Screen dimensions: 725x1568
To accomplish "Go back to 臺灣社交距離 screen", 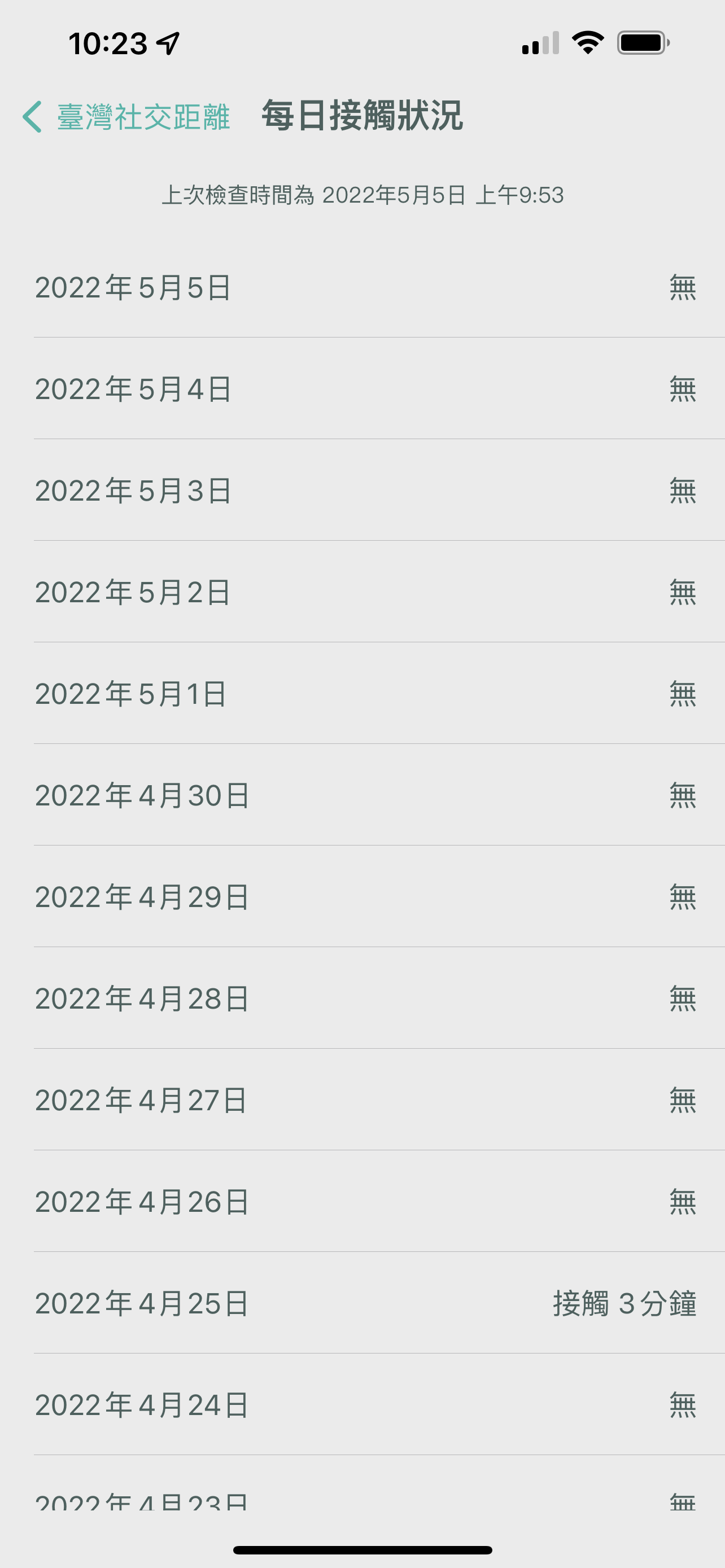I will pyautogui.click(x=126, y=116).
